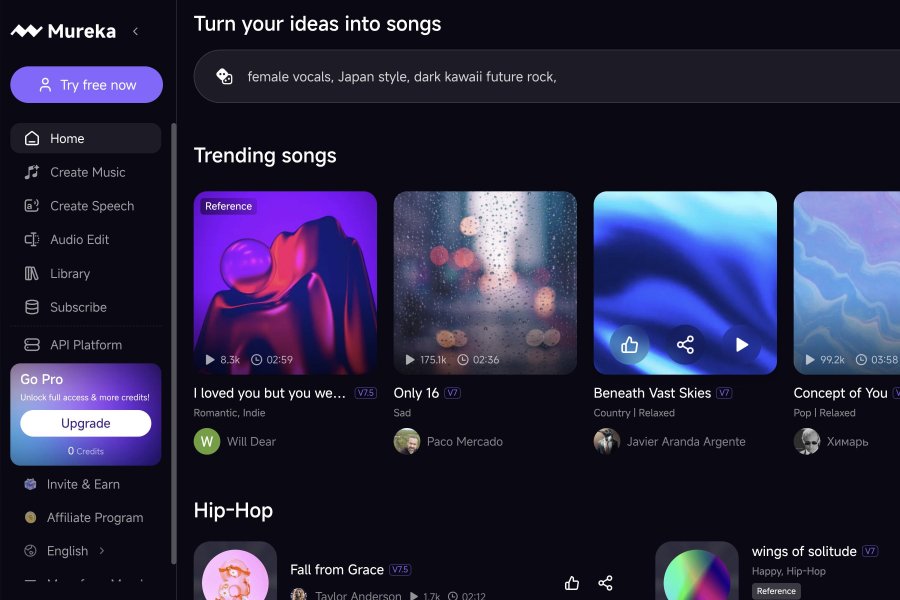Like the song Beneath Vast Skies
The image size is (900, 600).
pyautogui.click(x=629, y=345)
